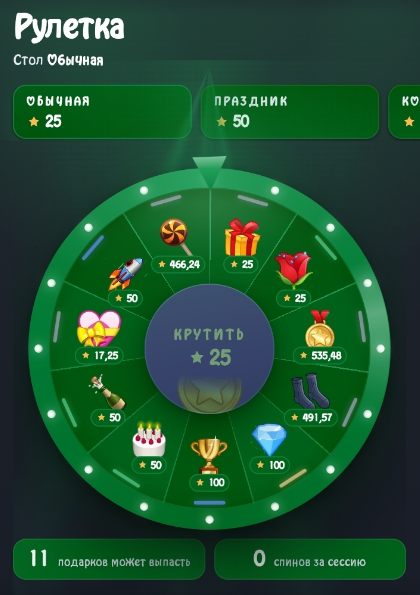Open the partially visible third table card
Viewport: 420px width, 595px height.
pyautogui.click(x=404, y=112)
